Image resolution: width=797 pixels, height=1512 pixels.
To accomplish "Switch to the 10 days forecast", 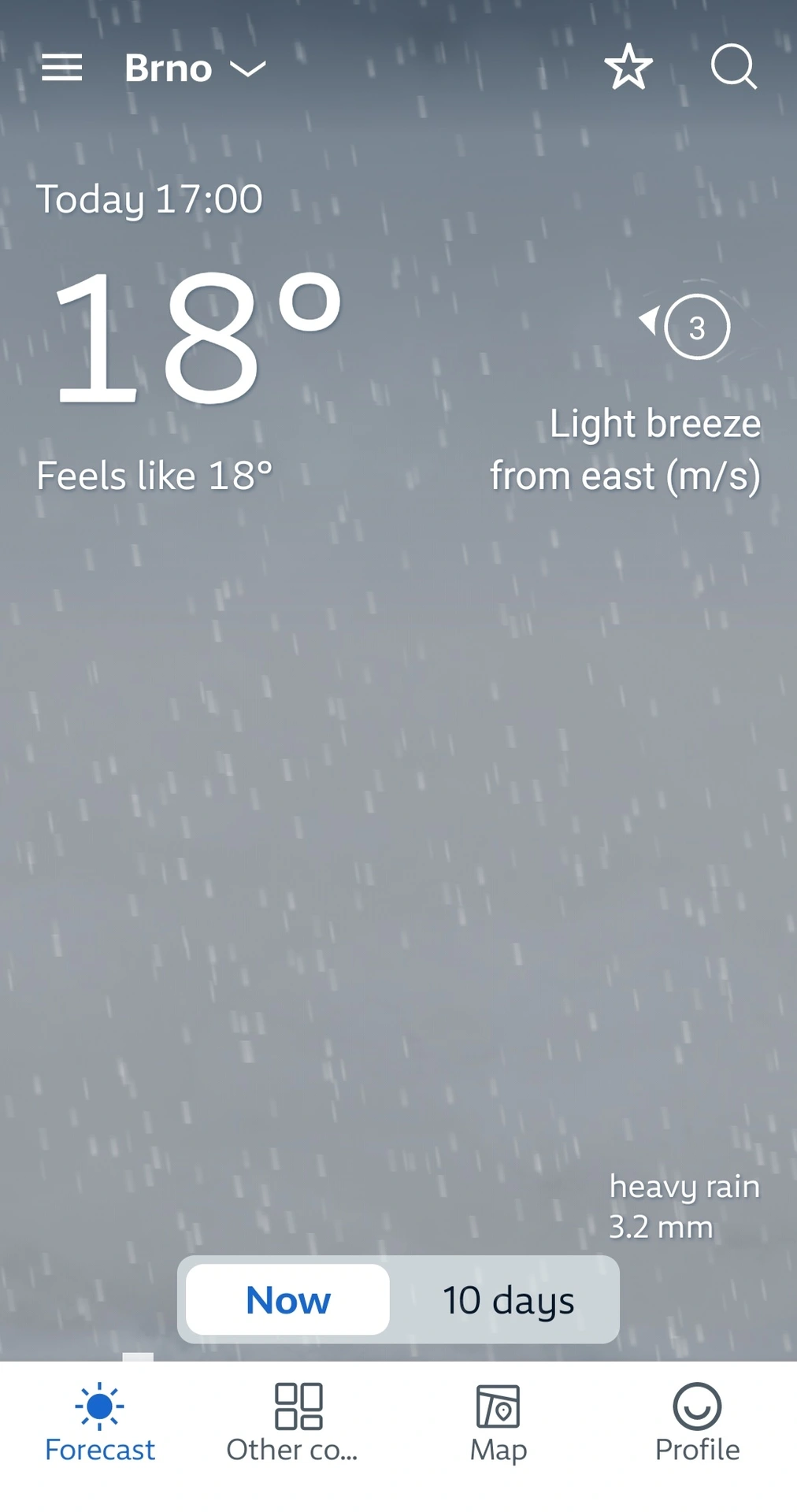I will point(508,1299).
